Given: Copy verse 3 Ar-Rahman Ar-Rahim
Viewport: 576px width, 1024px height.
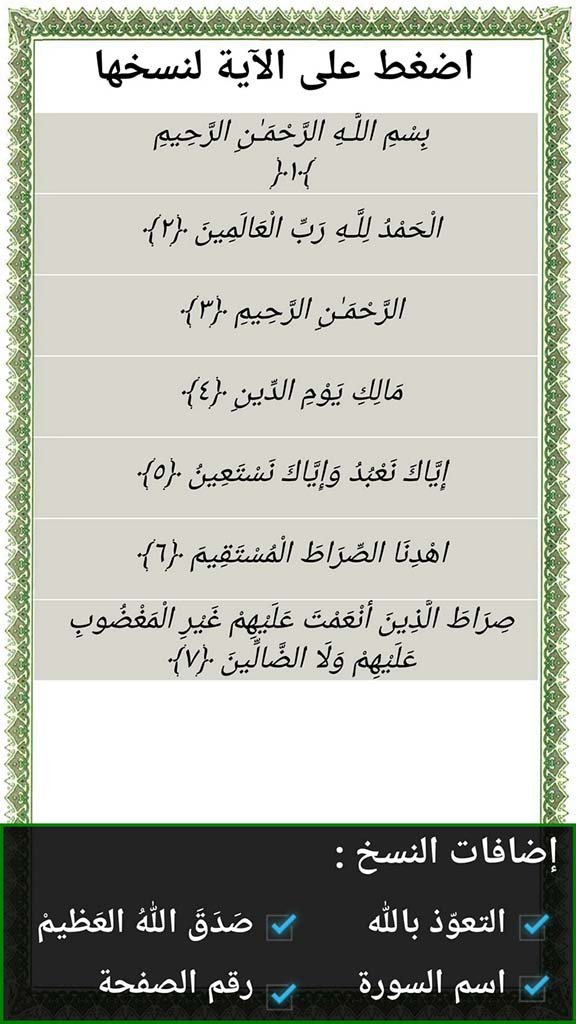Looking at the screenshot, I should click(x=286, y=315).
